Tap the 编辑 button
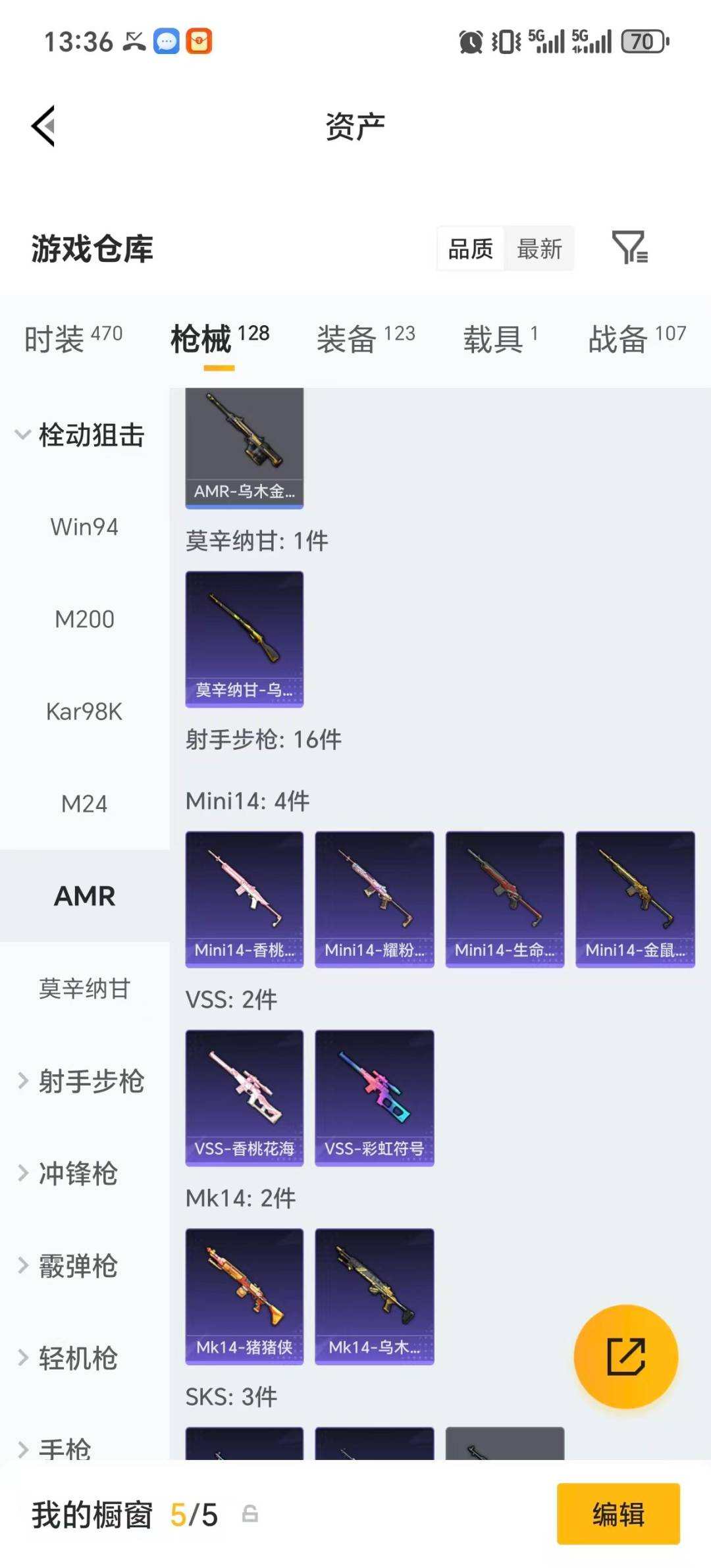Viewport: 711px width, 1568px height. [x=618, y=1515]
